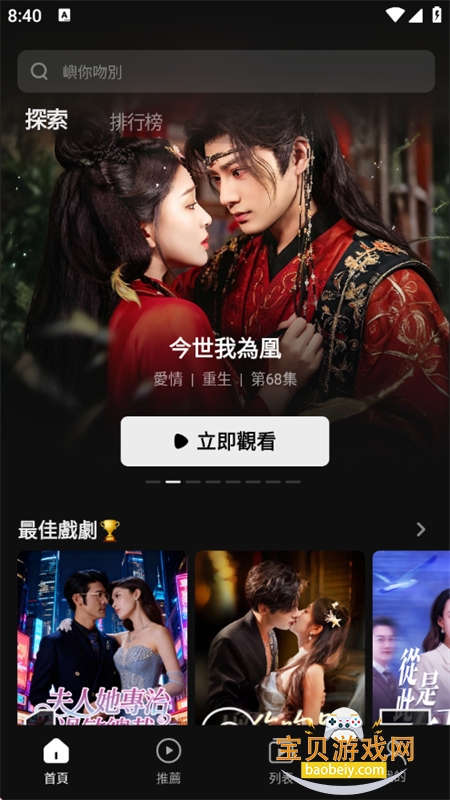The image size is (450, 800).
Task: Expand the 最佳戲劇 section with arrow
Action: coord(420,530)
